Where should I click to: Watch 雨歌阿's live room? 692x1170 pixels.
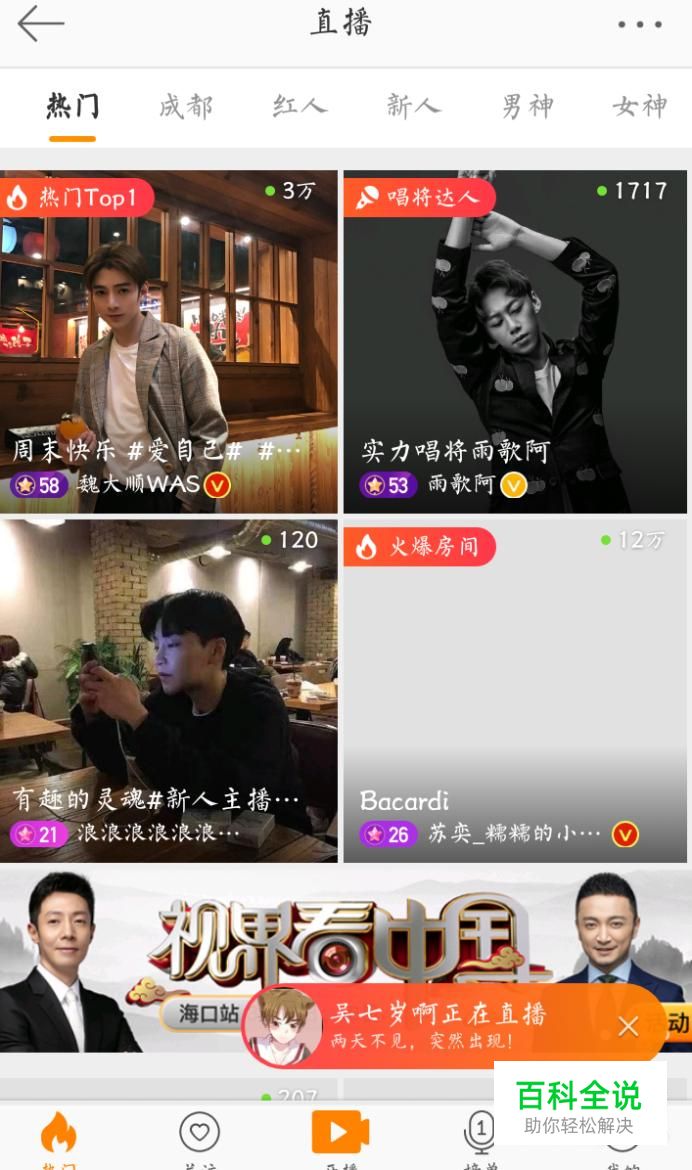coord(515,342)
